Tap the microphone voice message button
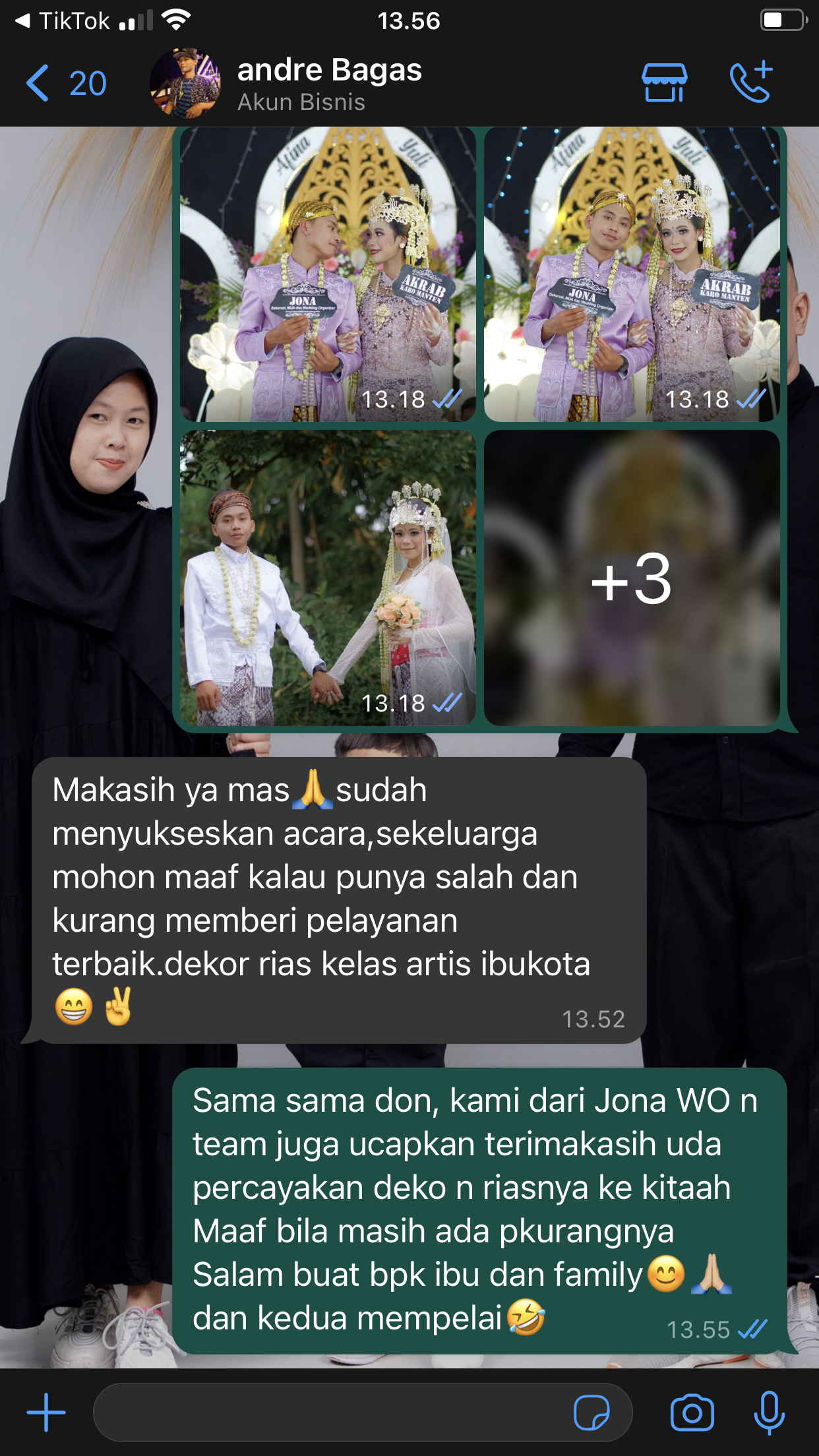The height and width of the screenshot is (1456, 819). tap(769, 1412)
